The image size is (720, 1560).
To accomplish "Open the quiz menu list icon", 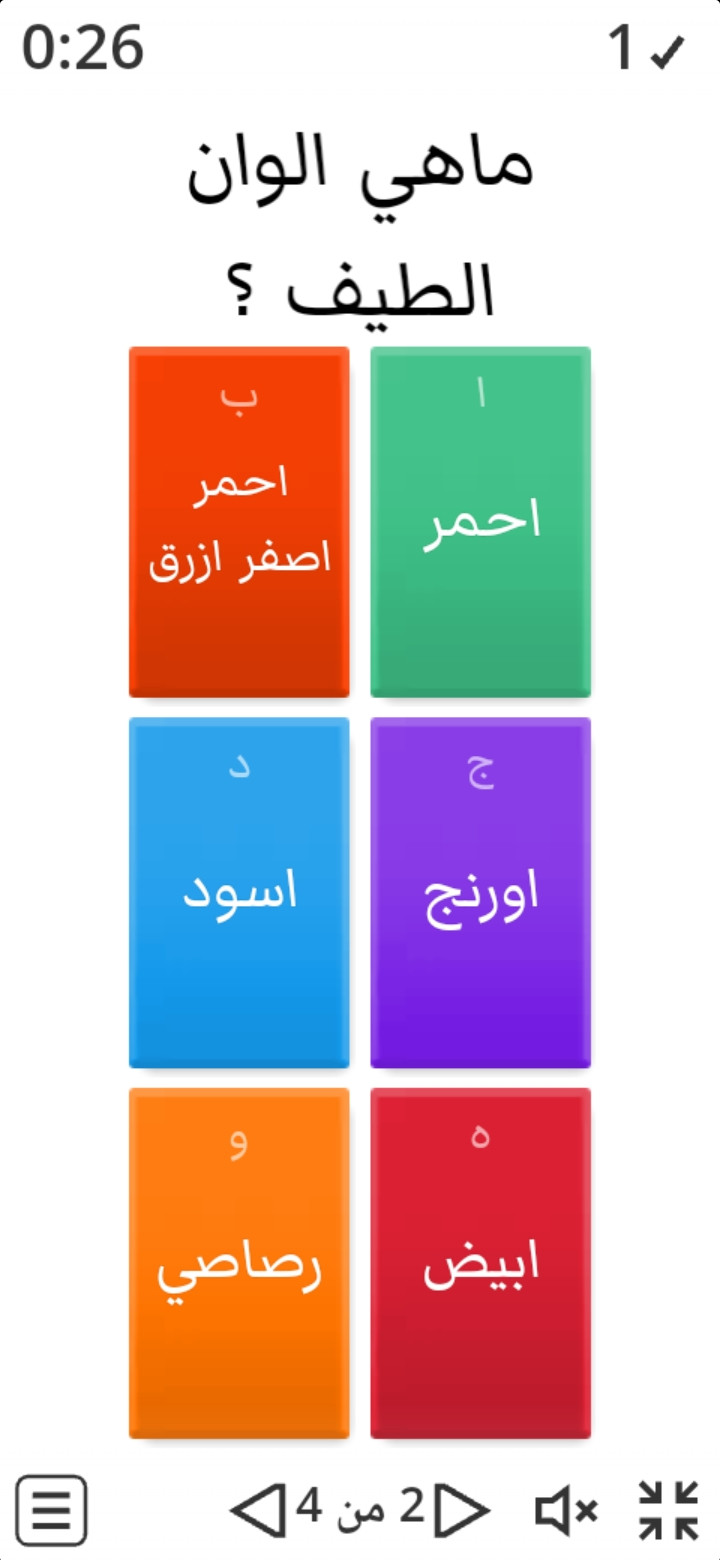I will [x=51, y=1511].
